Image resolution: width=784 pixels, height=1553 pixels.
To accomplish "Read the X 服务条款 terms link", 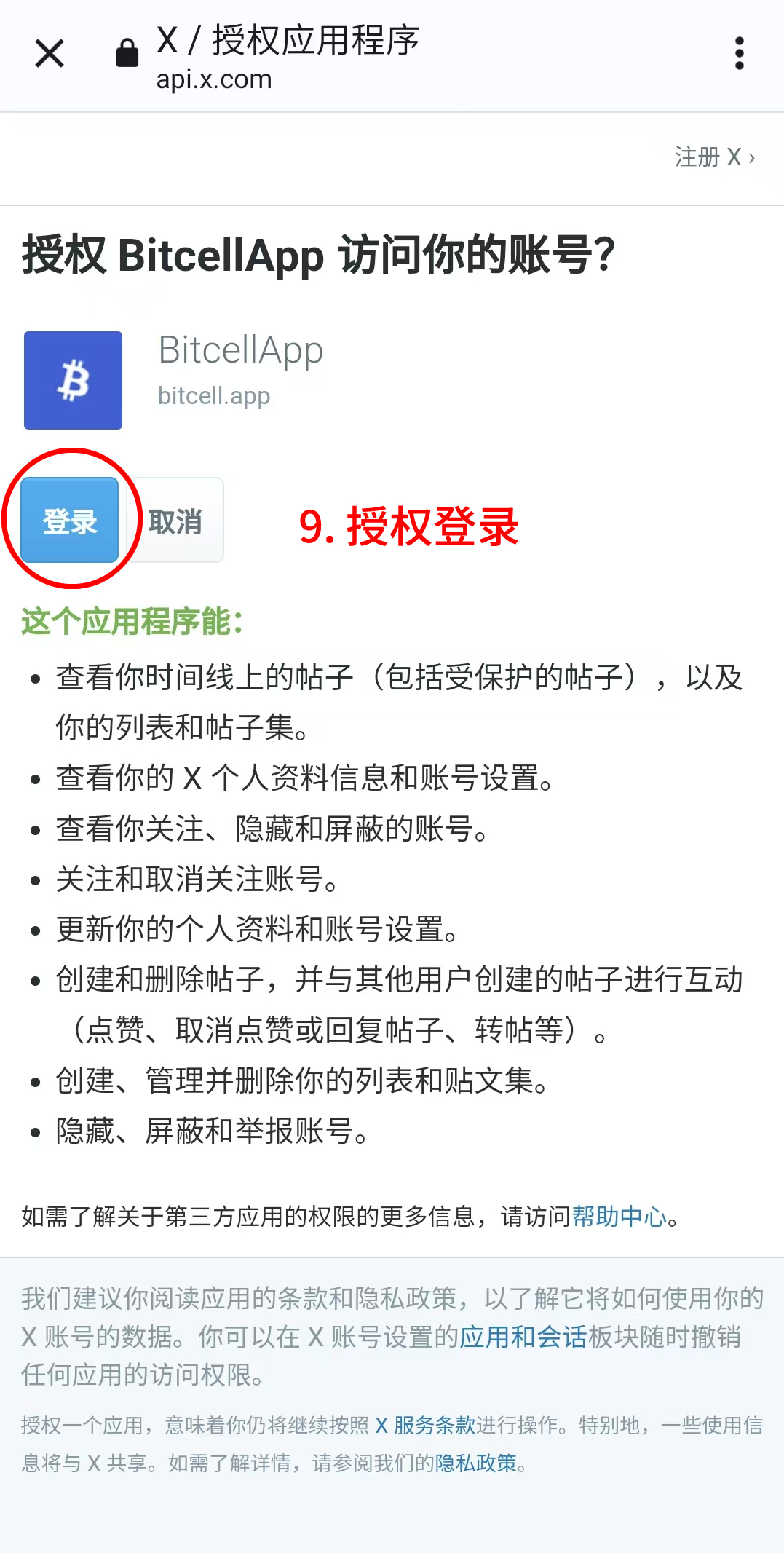I will tap(425, 1425).
